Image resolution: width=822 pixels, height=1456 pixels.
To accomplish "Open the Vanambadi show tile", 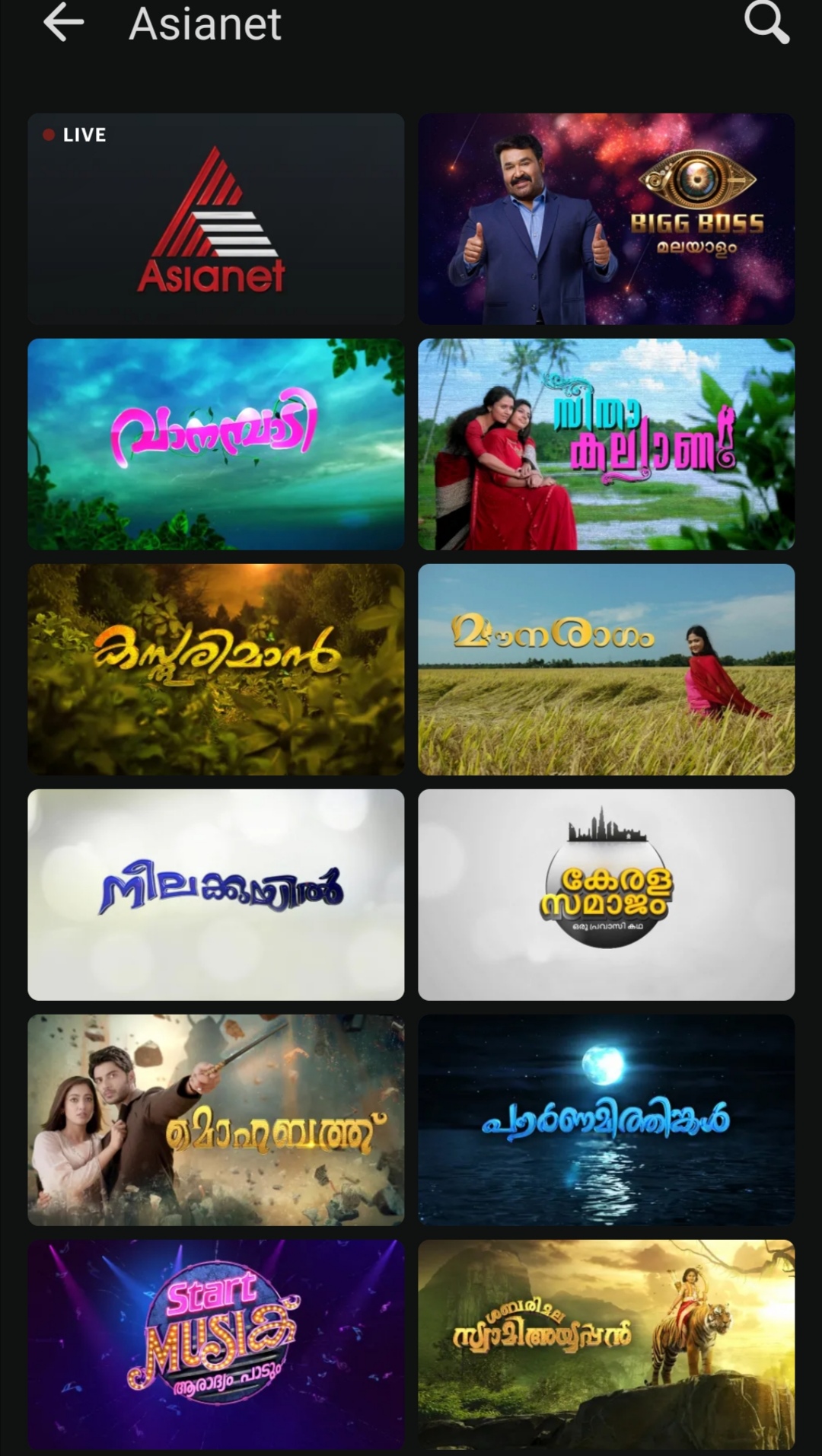I will click(x=215, y=444).
